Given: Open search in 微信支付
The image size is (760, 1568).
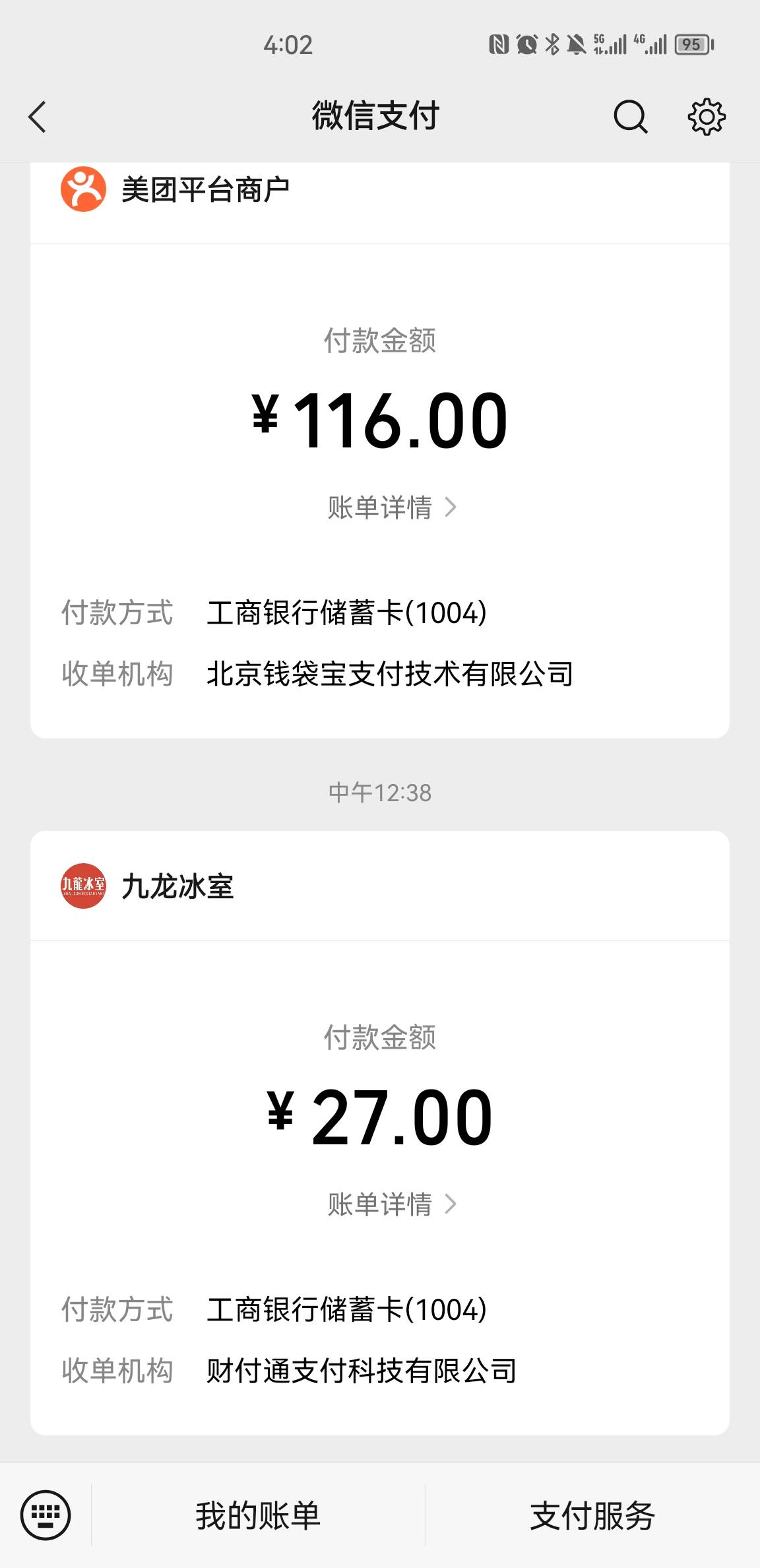Looking at the screenshot, I should pyautogui.click(x=630, y=117).
